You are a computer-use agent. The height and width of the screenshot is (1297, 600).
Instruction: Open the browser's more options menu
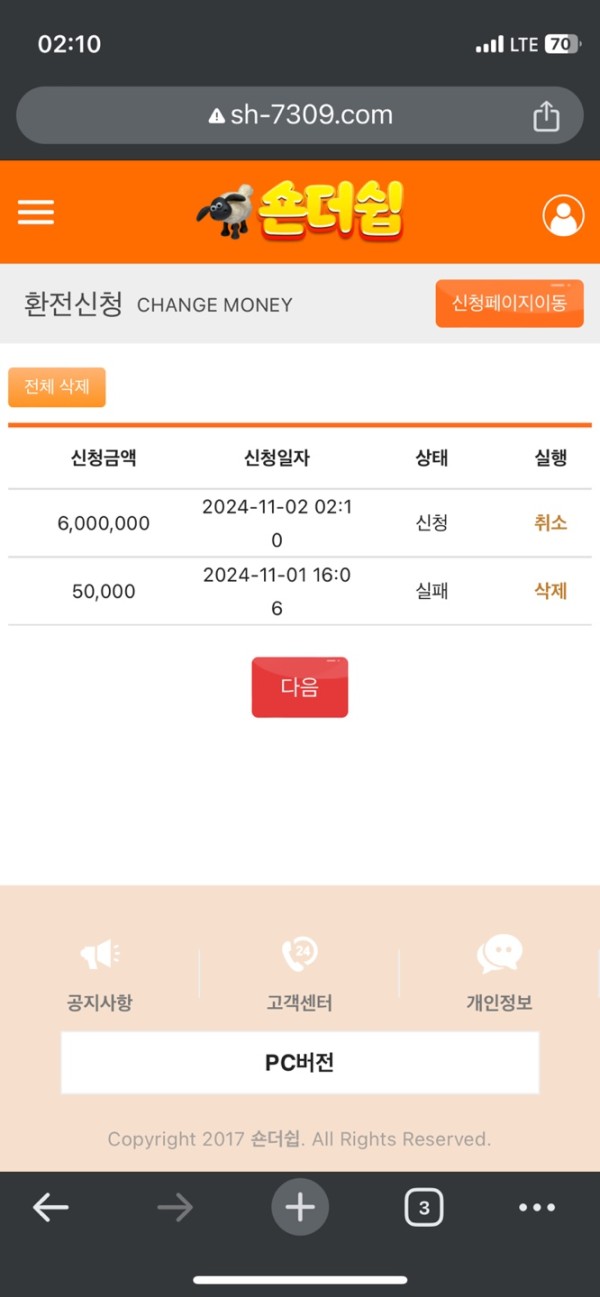point(537,1208)
